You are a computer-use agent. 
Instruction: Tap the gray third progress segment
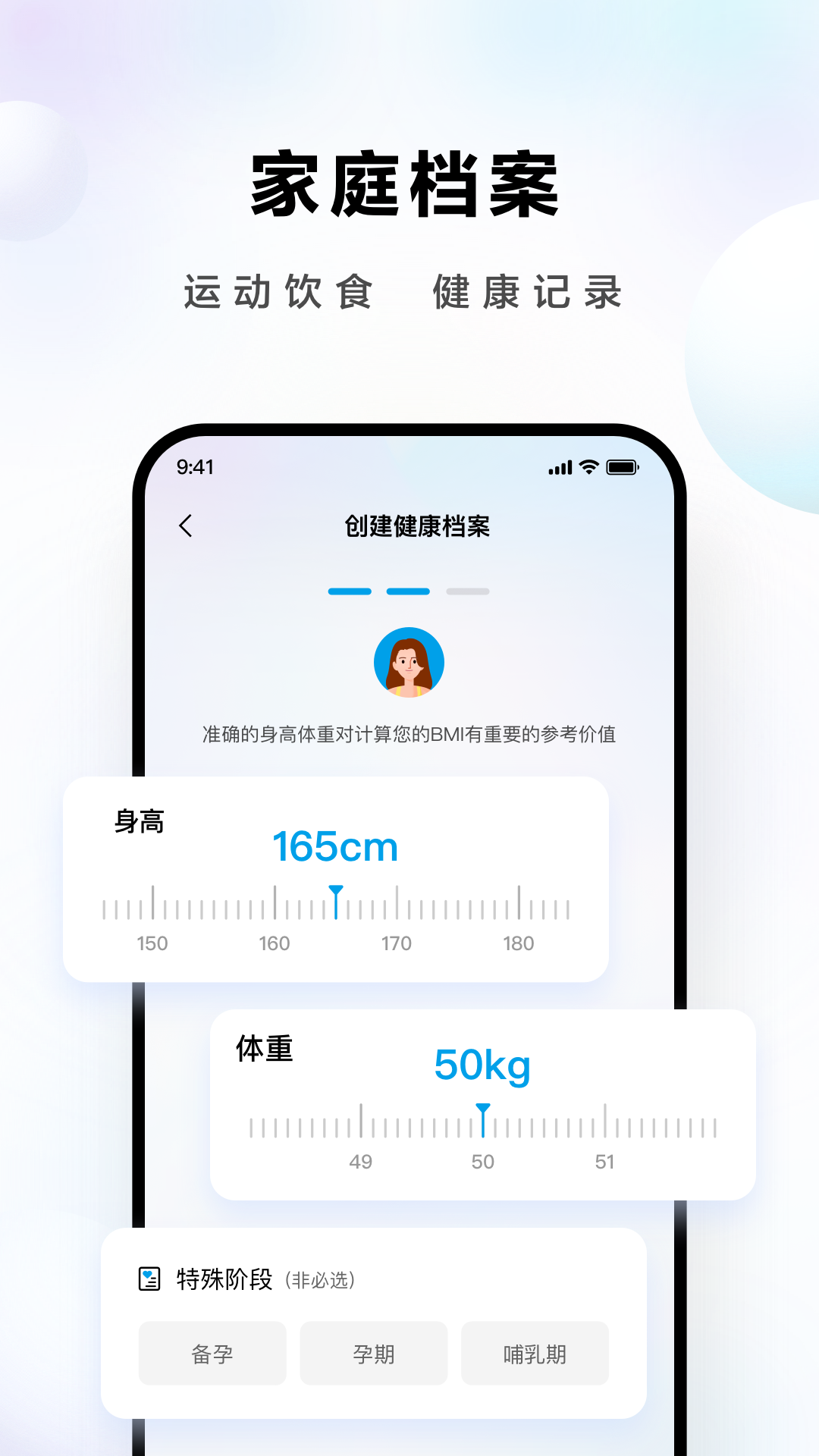point(468,591)
